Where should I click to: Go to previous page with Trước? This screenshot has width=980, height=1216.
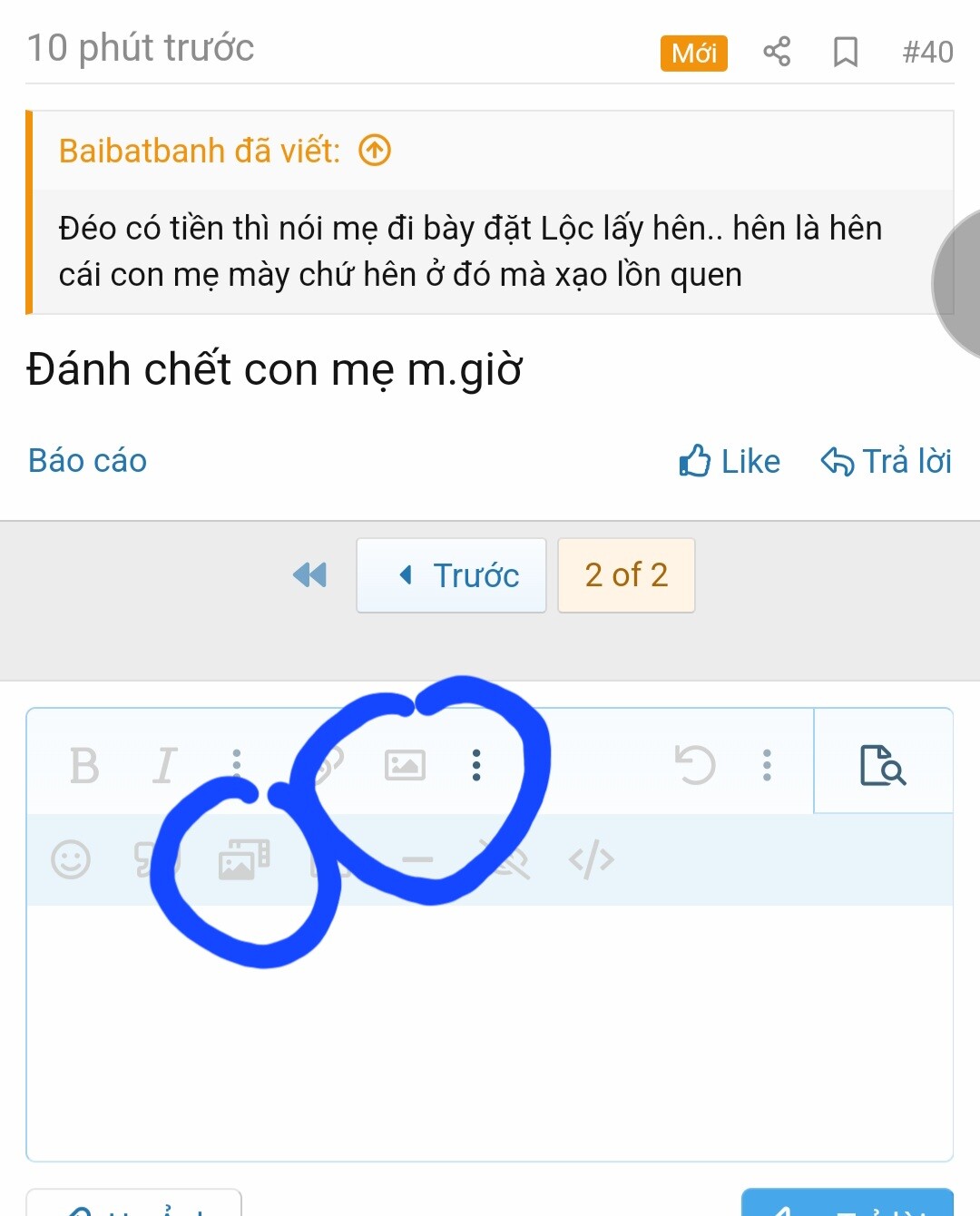click(x=452, y=575)
